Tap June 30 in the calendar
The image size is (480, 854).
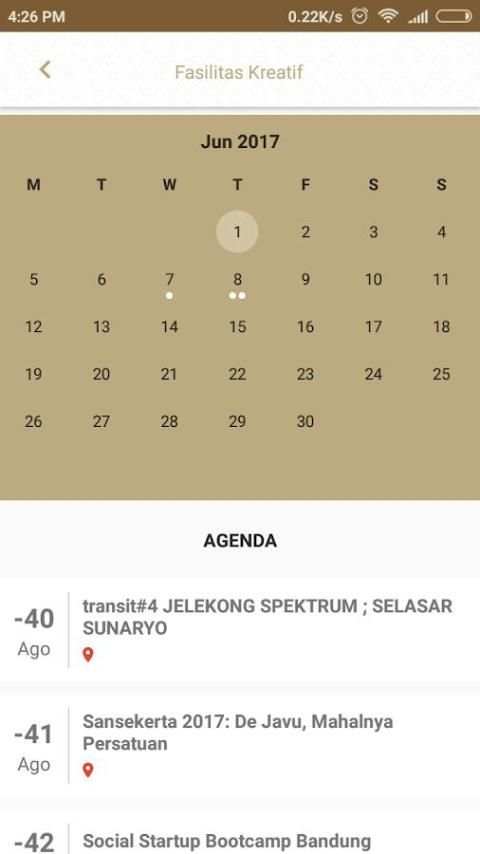pyautogui.click(x=305, y=422)
